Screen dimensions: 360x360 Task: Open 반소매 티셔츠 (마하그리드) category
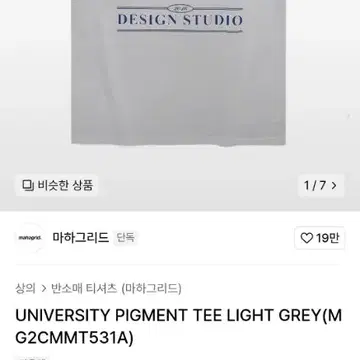pos(116,288)
